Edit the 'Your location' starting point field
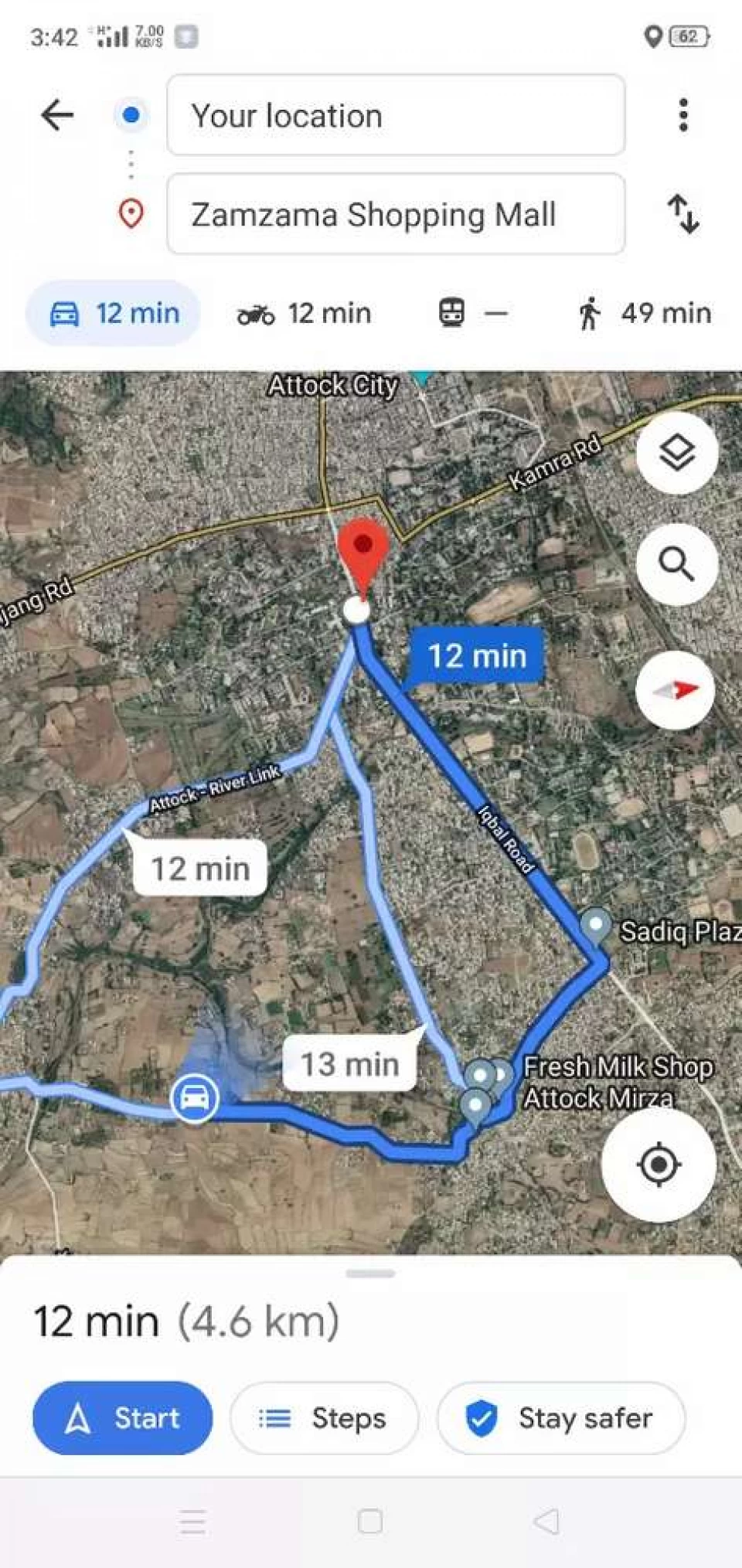Image resolution: width=742 pixels, height=1568 pixels. [396, 116]
